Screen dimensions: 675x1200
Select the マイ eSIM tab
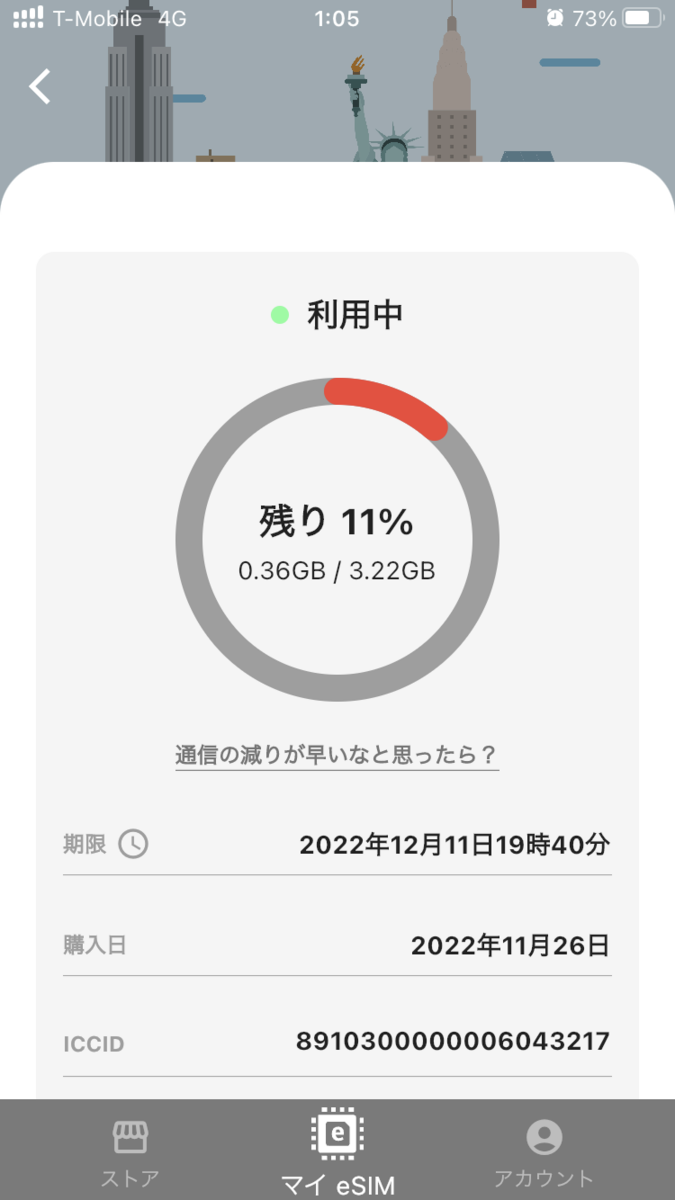pos(337,1153)
